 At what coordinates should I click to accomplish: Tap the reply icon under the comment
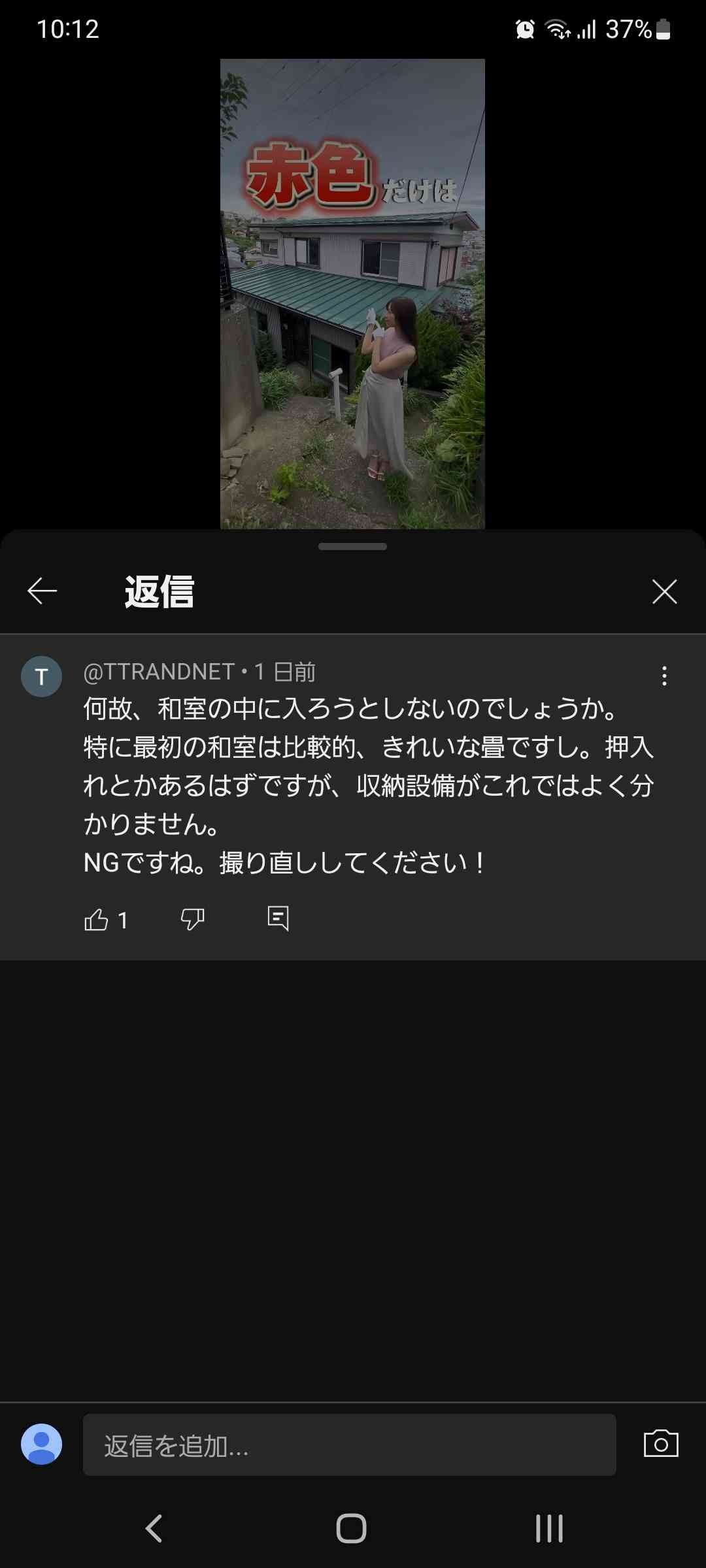278,919
